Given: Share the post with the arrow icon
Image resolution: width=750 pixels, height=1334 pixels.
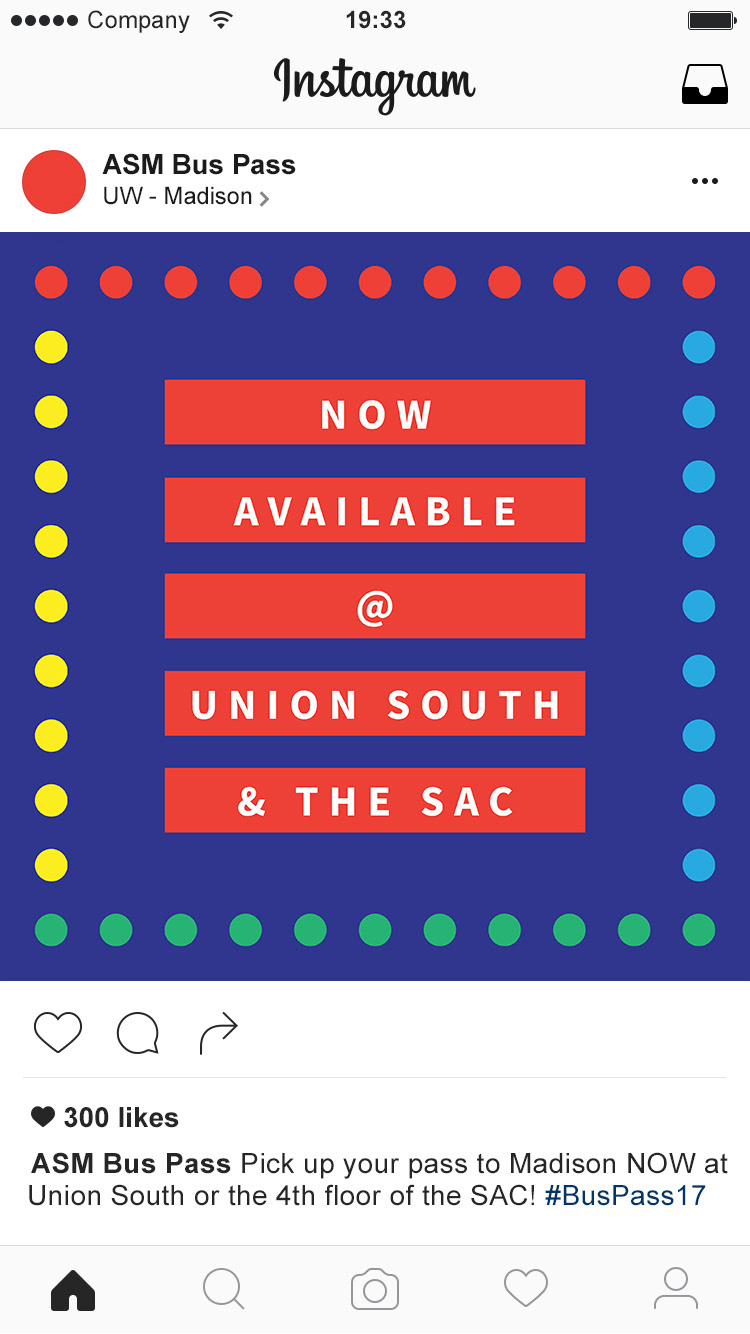Looking at the screenshot, I should pyautogui.click(x=218, y=1033).
